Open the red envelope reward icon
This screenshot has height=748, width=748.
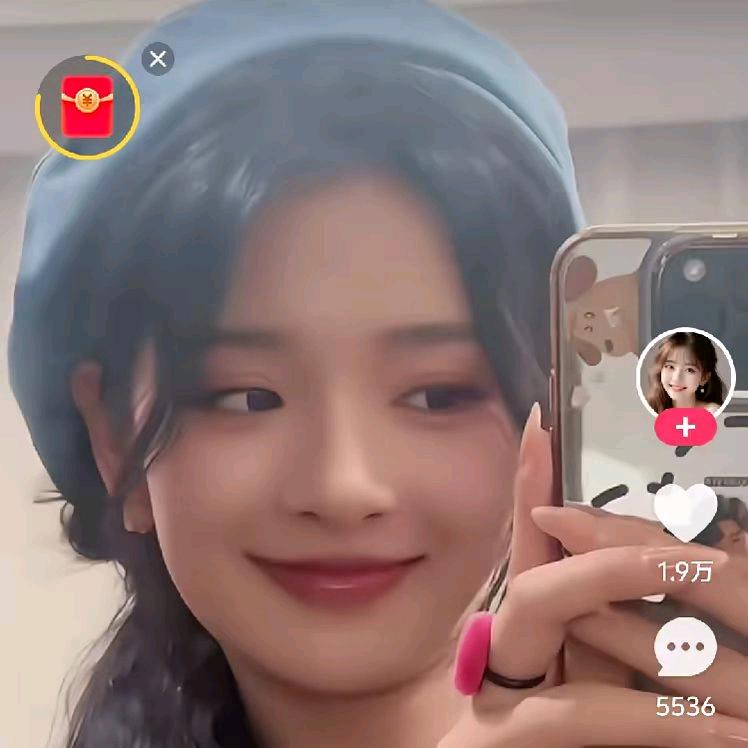[x=87, y=107]
